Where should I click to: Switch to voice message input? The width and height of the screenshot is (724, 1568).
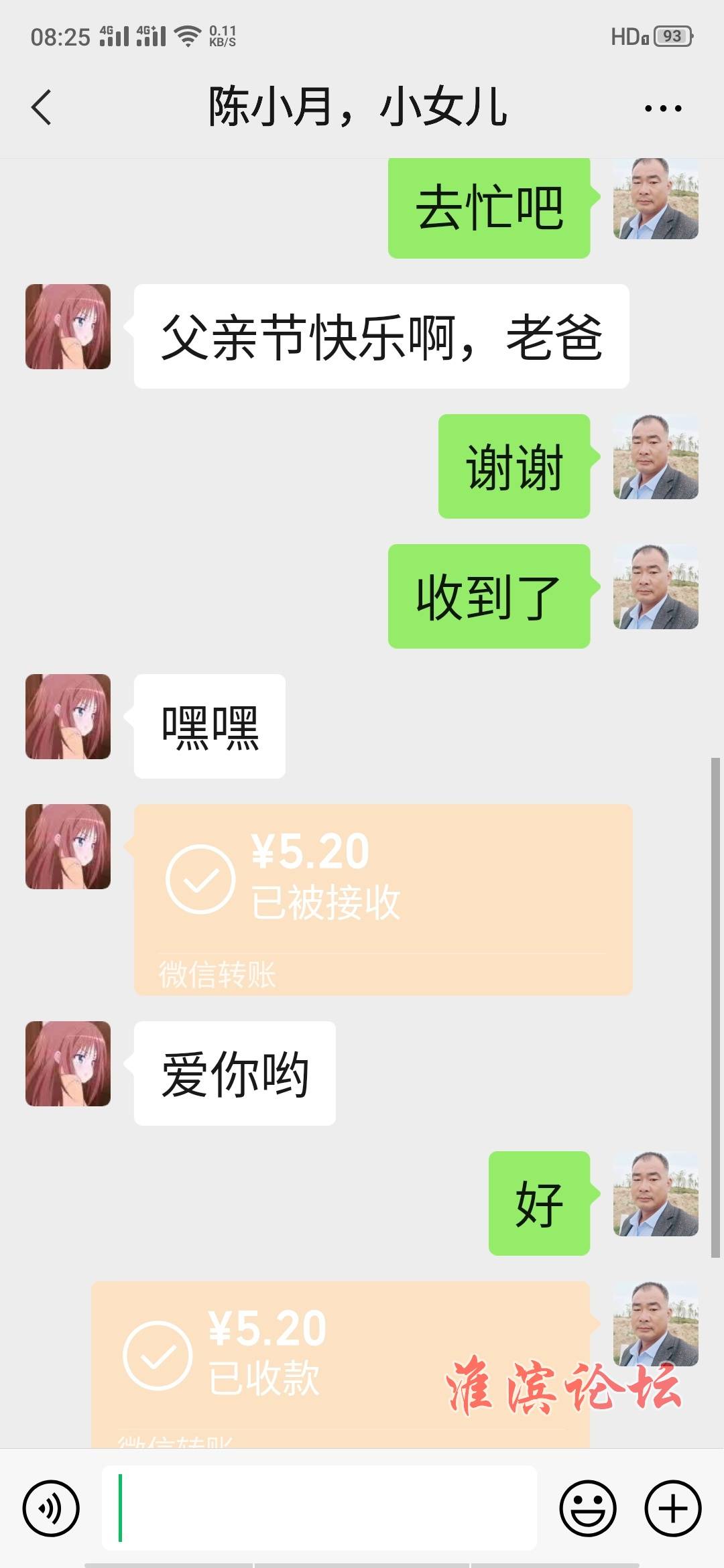point(51,1508)
